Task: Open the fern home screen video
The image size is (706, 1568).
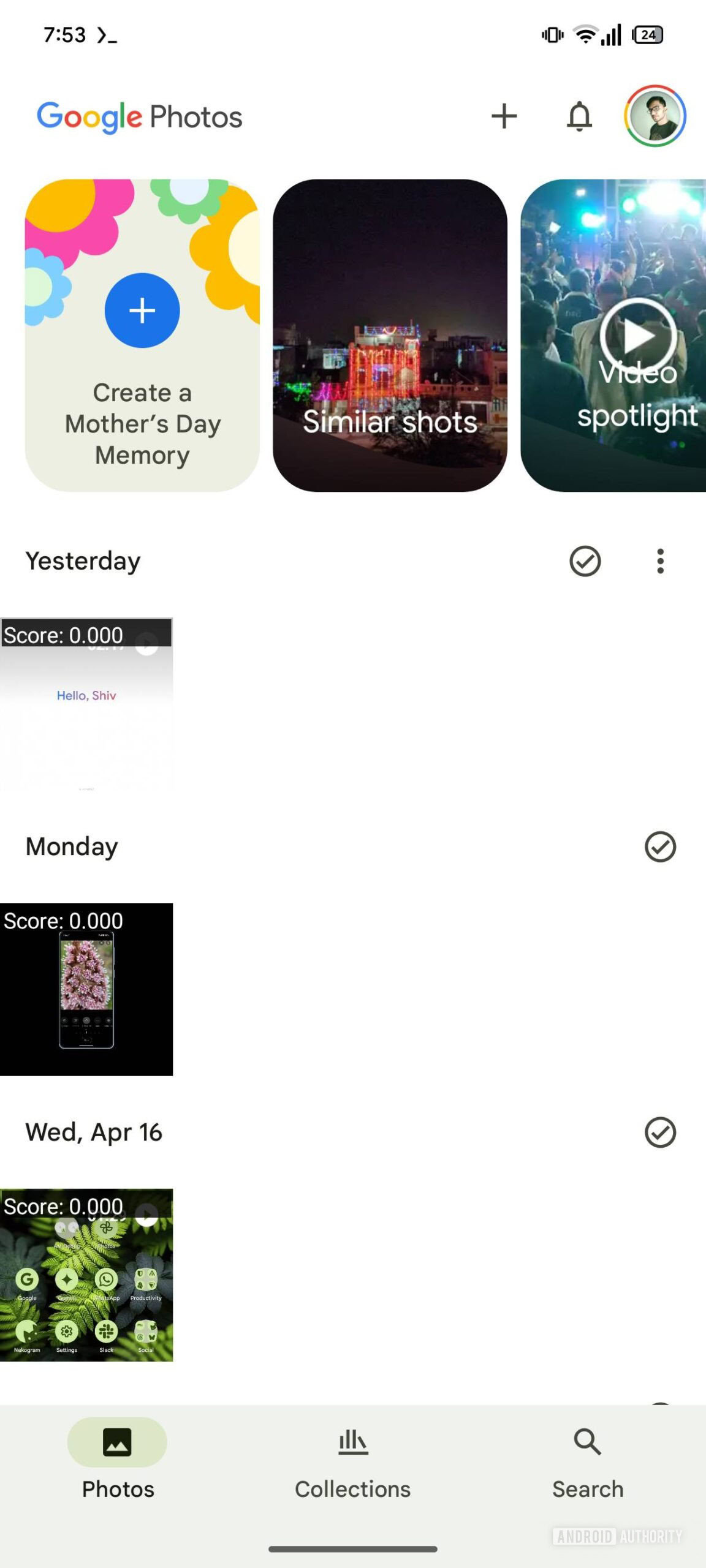Action: (x=86, y=1275)
